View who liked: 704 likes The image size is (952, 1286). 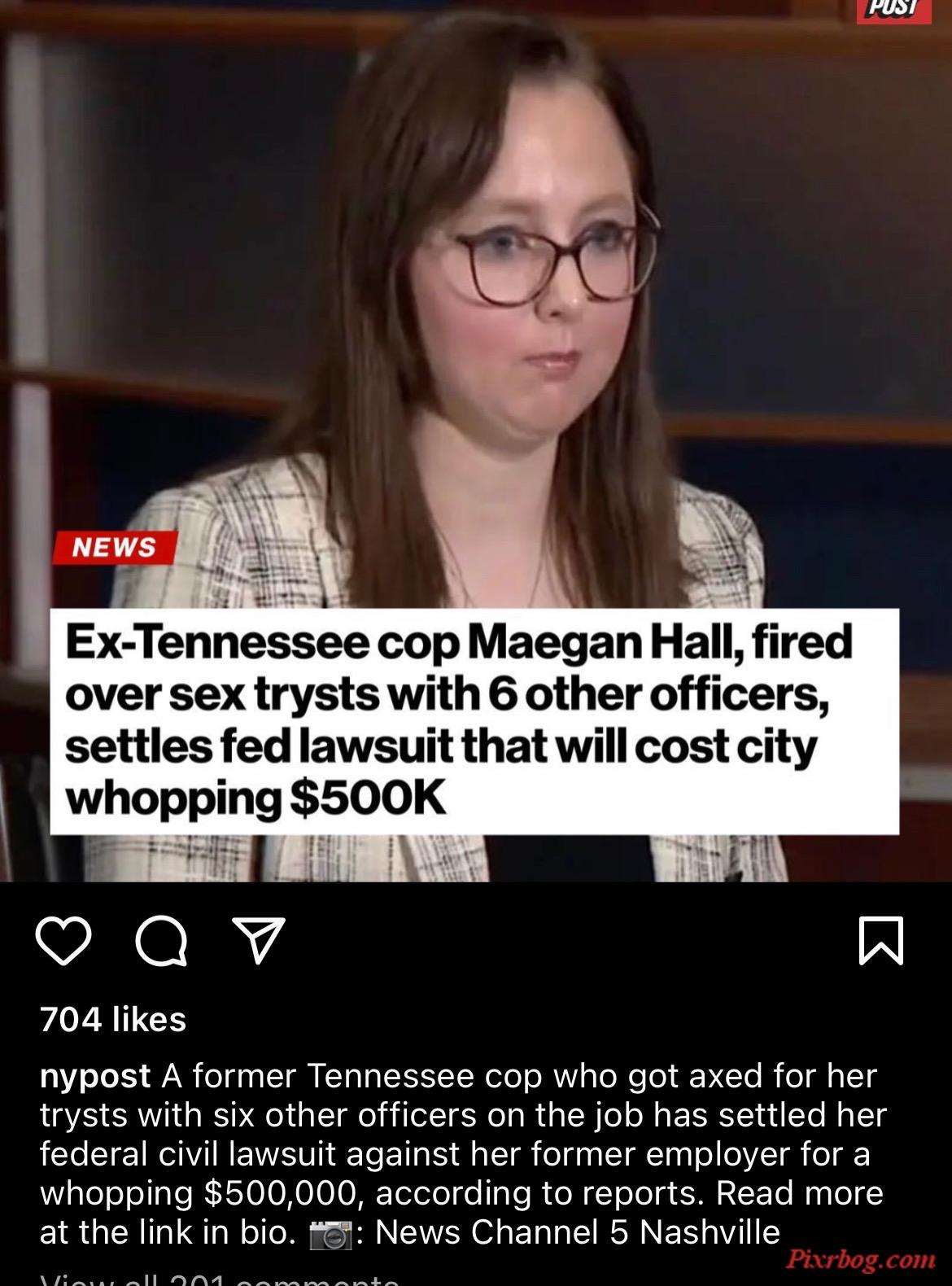(113, 1019)
